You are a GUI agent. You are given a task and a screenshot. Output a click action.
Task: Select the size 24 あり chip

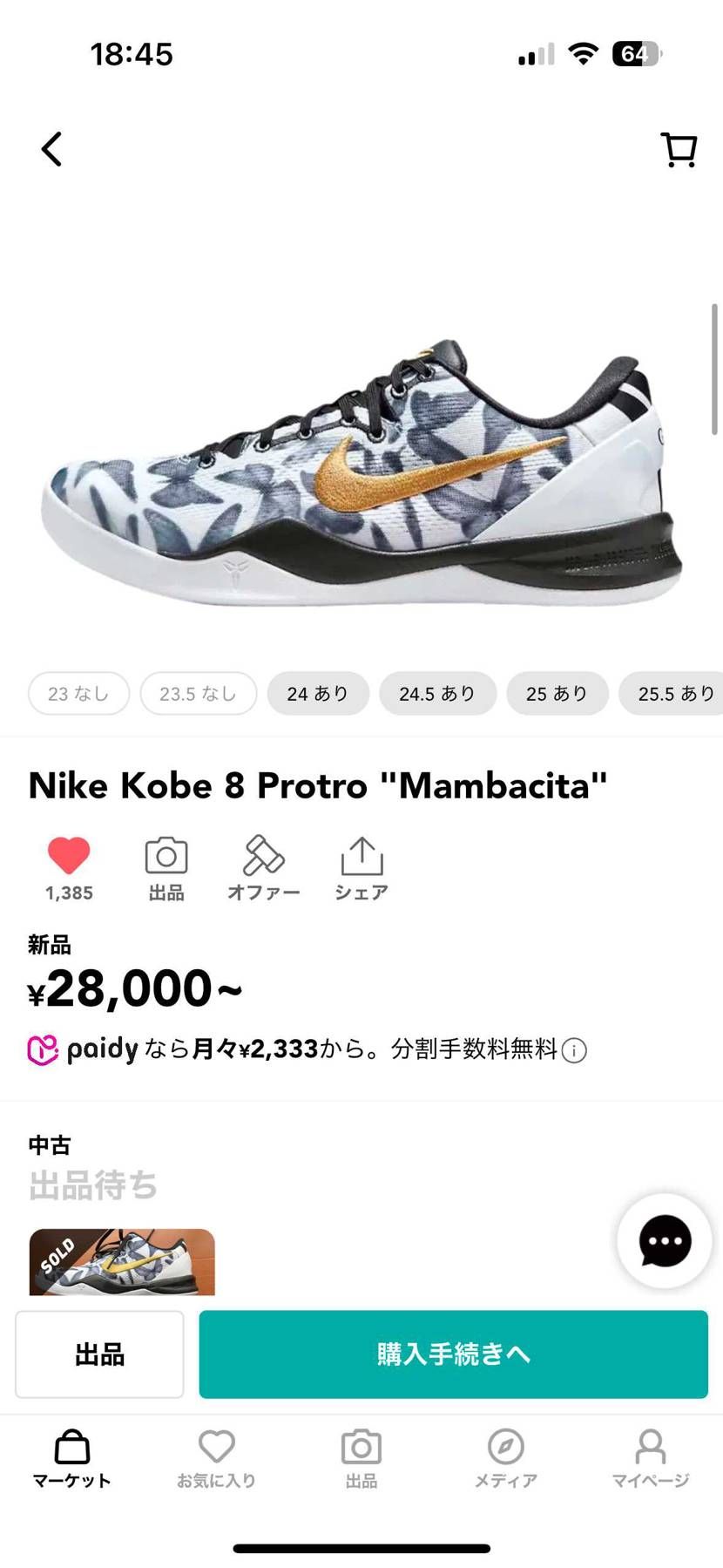(318, 693)
